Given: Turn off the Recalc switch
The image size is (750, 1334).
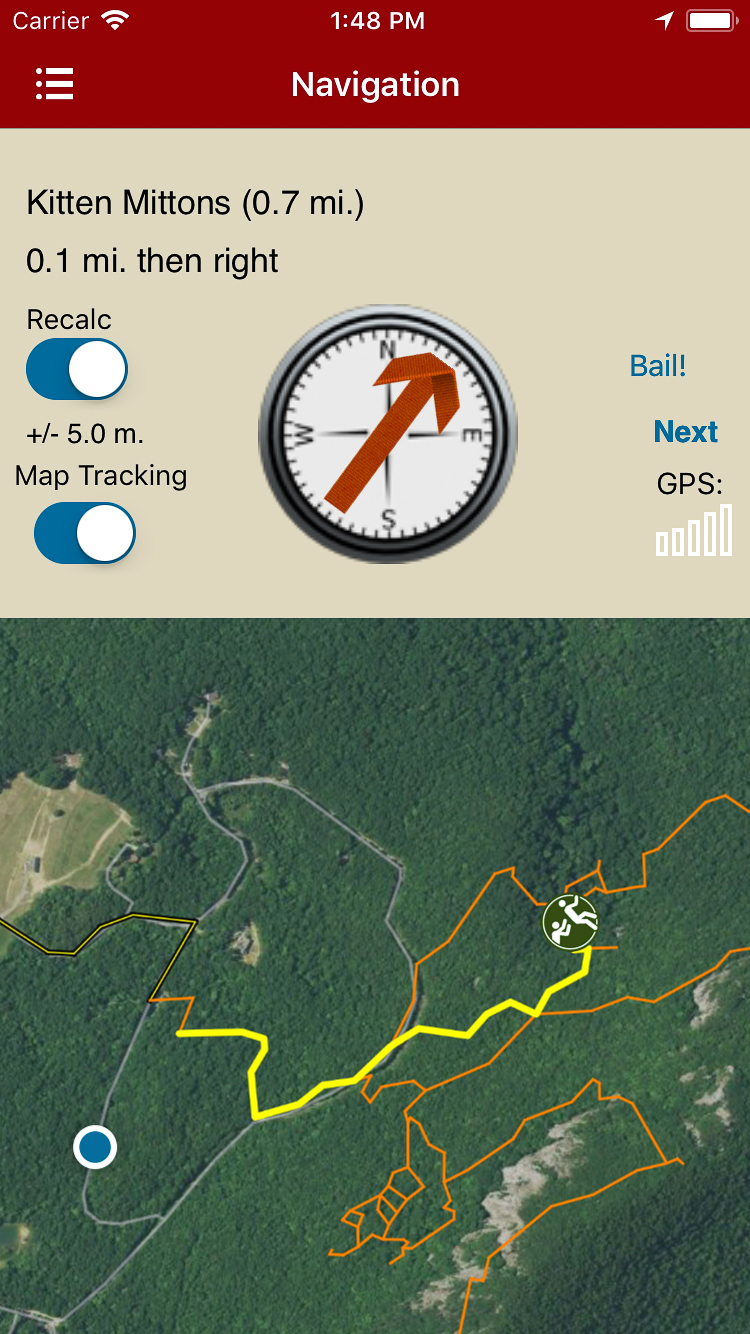Looking at the screenshot, I should click(x=77, y=370).
